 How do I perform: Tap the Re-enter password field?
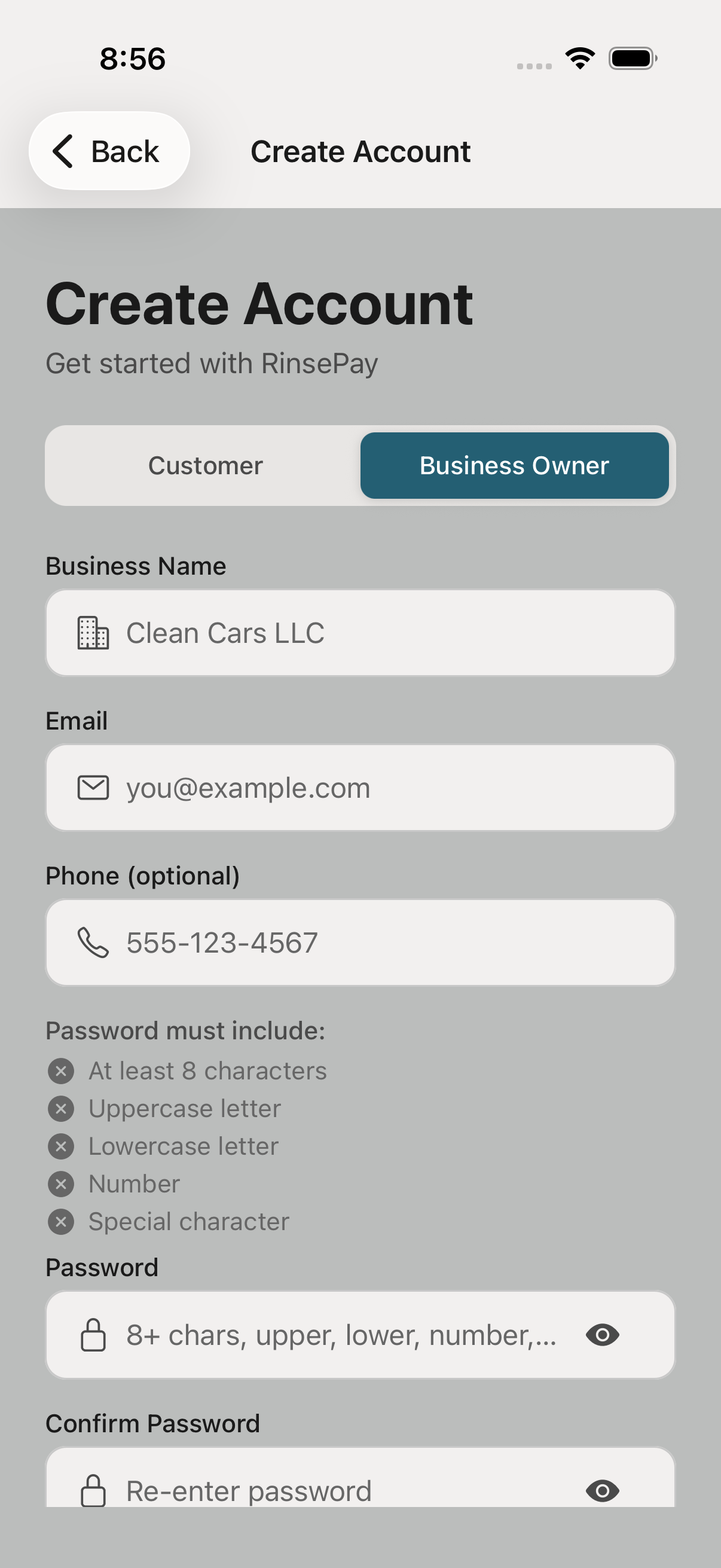point(341,1491)
